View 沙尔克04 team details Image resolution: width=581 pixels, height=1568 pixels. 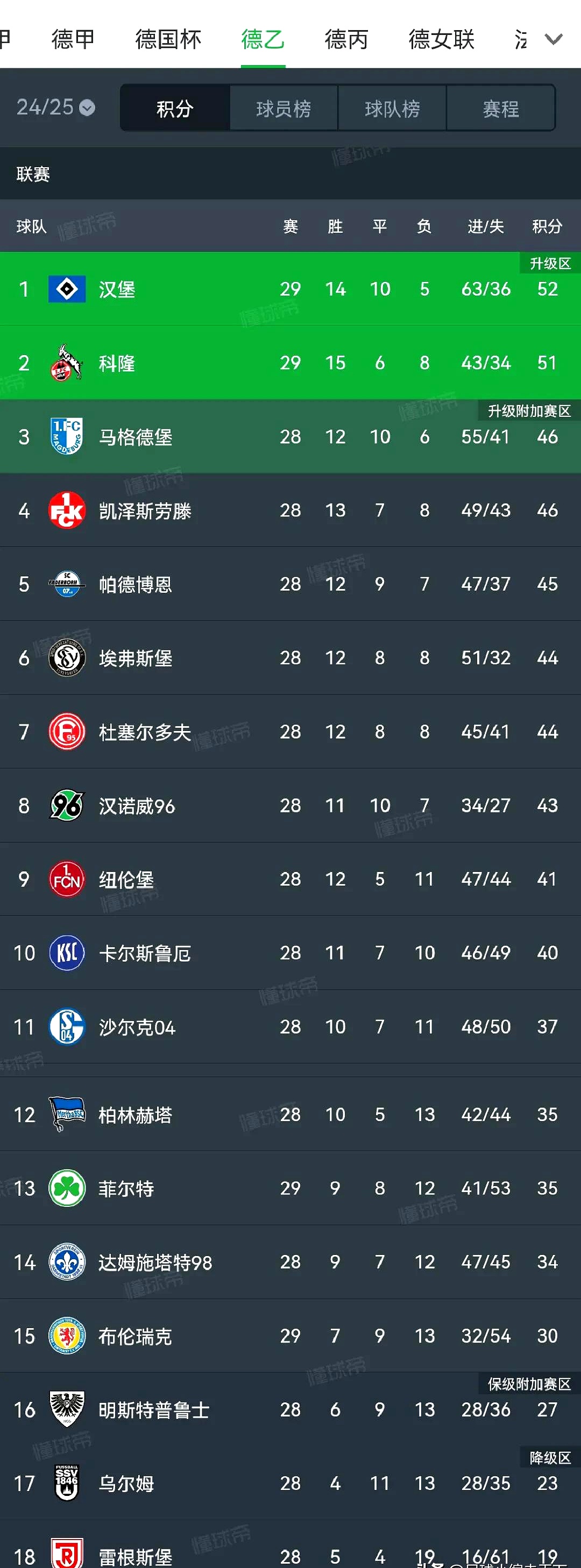coord(137,1027)
